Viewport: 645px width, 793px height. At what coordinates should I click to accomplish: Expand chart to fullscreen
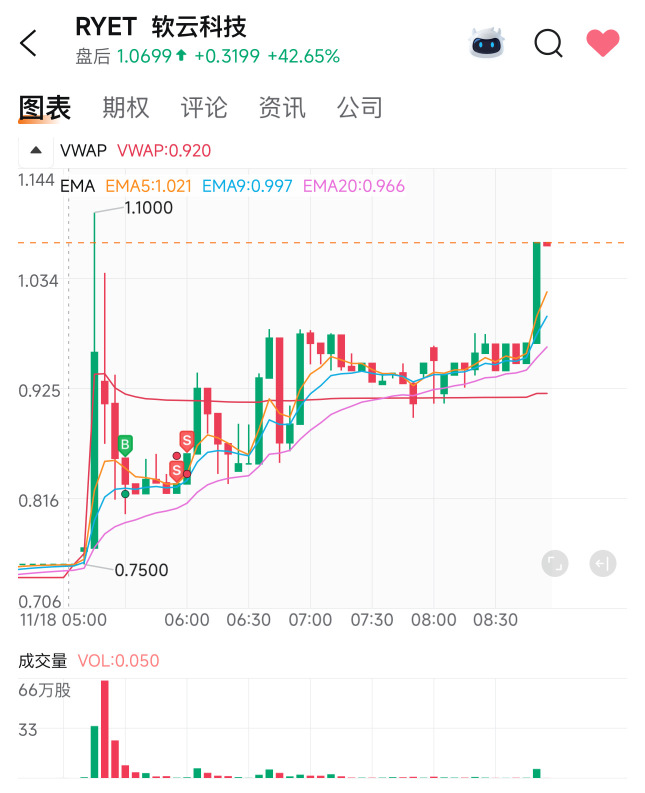tap(555, 564)
